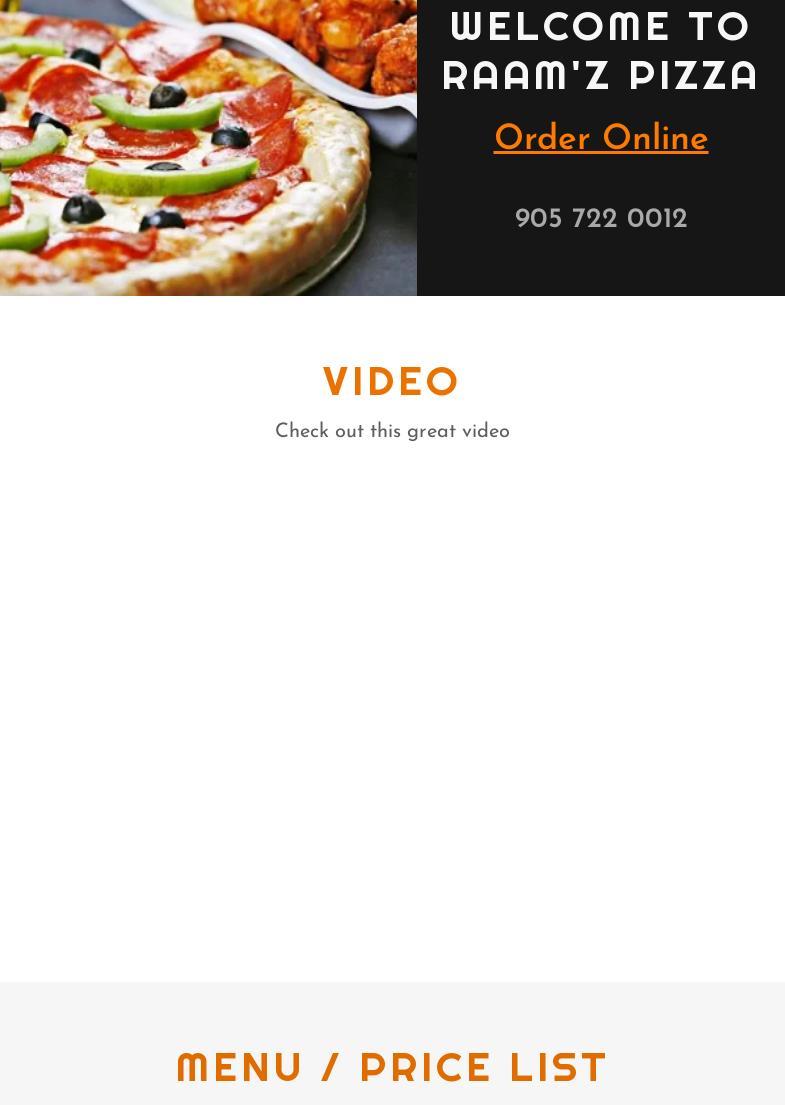
Task: Call the 905 722 0012 number
Action: coord(600,219)
